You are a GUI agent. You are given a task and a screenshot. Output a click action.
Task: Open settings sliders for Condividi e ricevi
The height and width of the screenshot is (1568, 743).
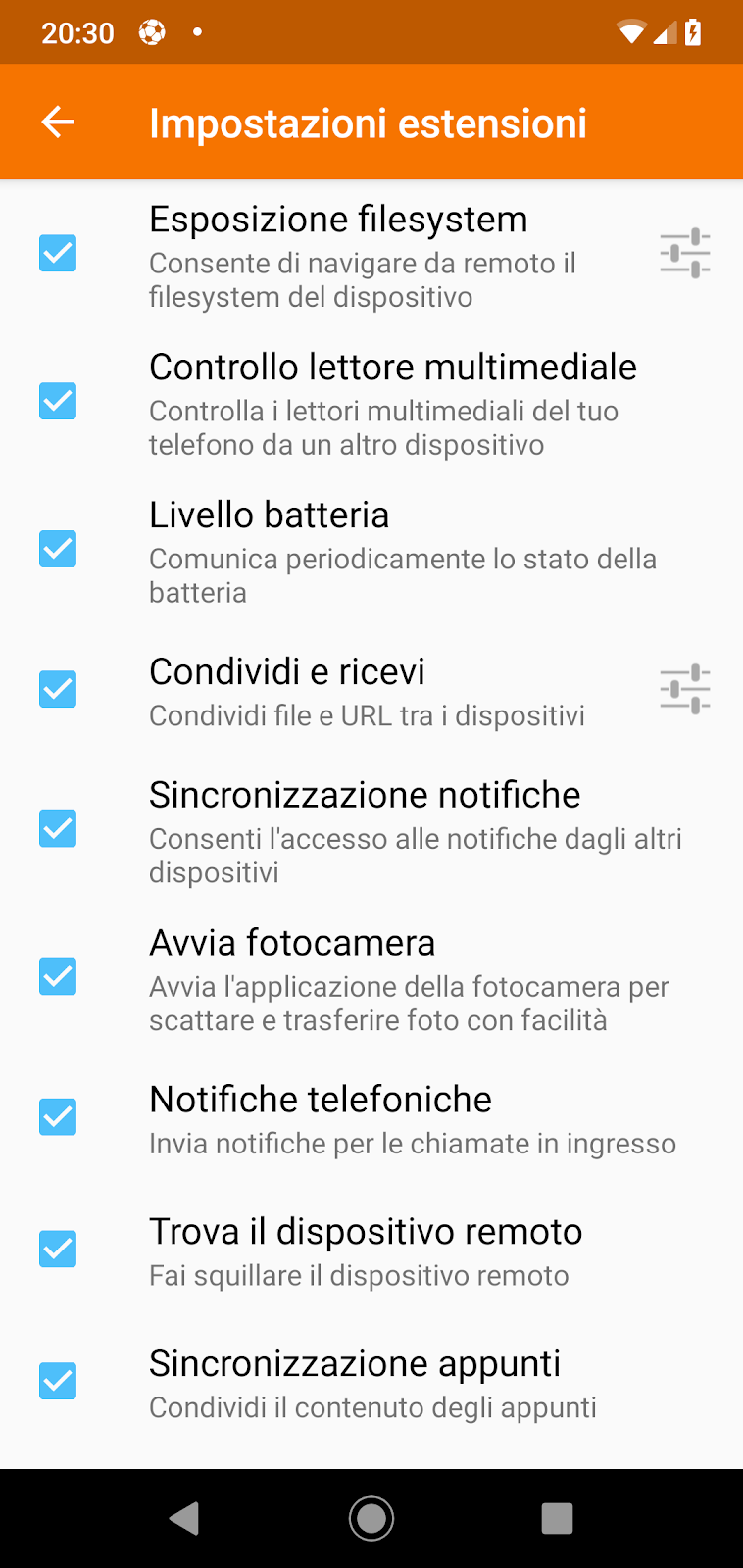(684, 689)
